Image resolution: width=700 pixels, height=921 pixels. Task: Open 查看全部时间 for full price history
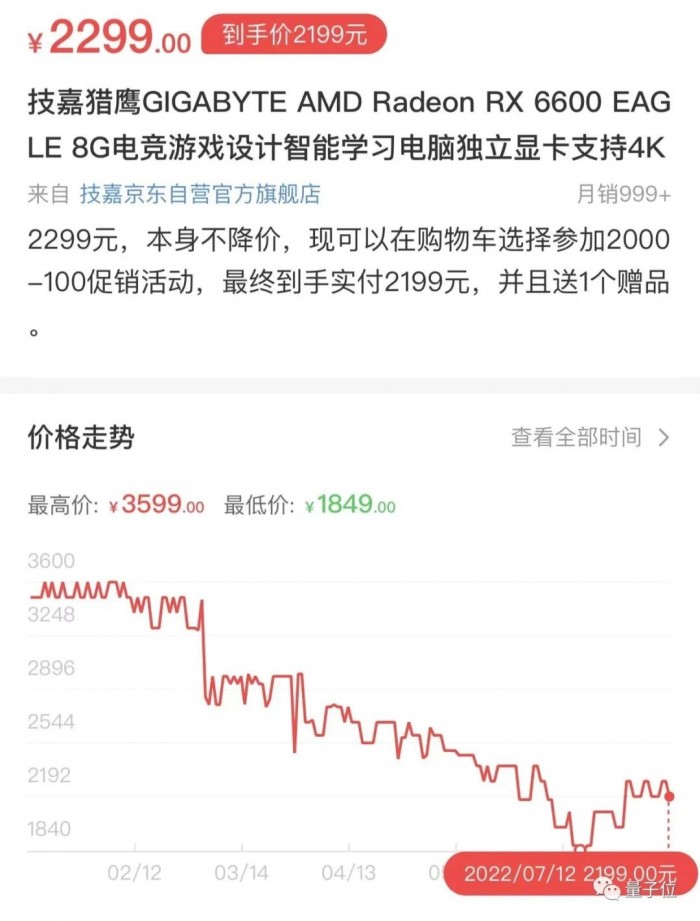(x=589, y=437)
